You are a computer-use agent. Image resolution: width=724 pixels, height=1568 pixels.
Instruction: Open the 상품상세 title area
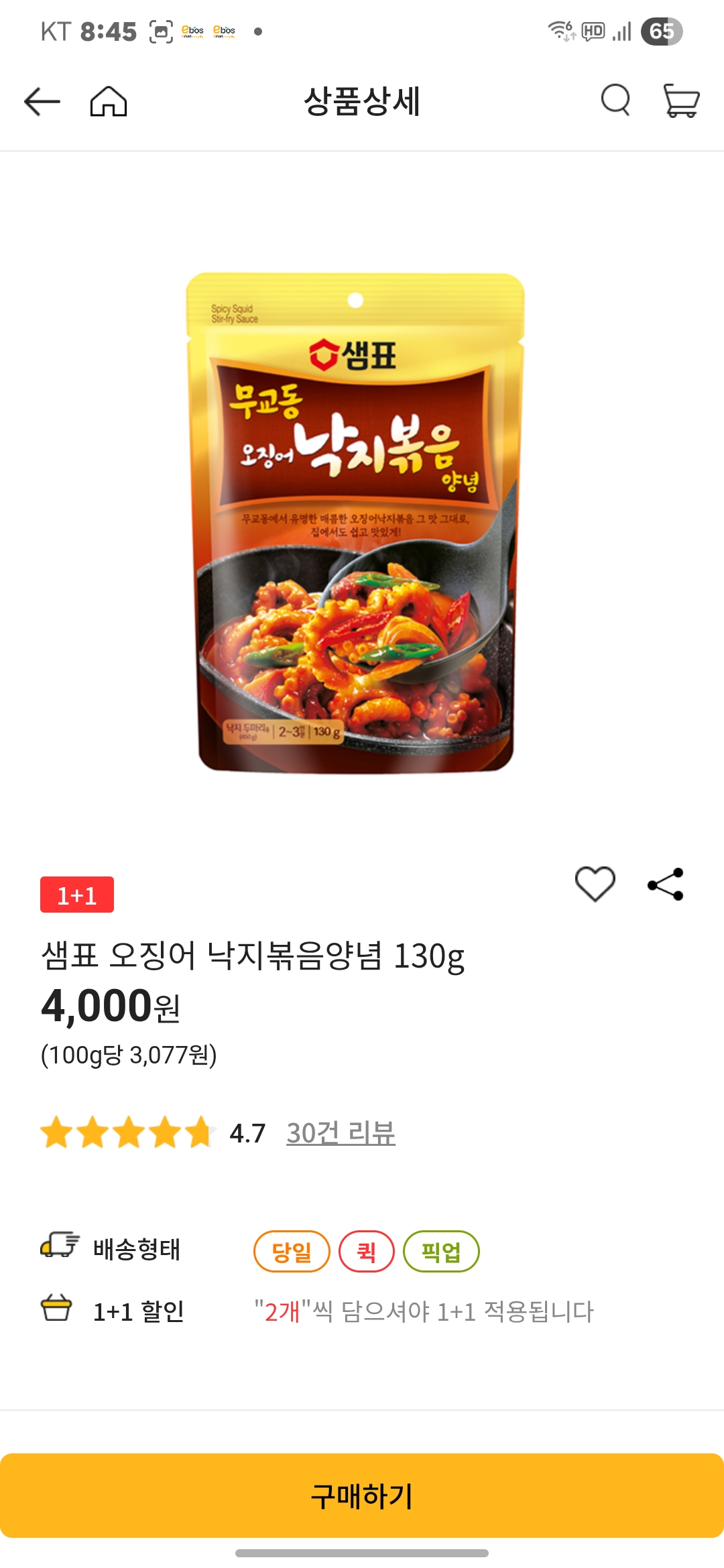[x=362, y=102]
